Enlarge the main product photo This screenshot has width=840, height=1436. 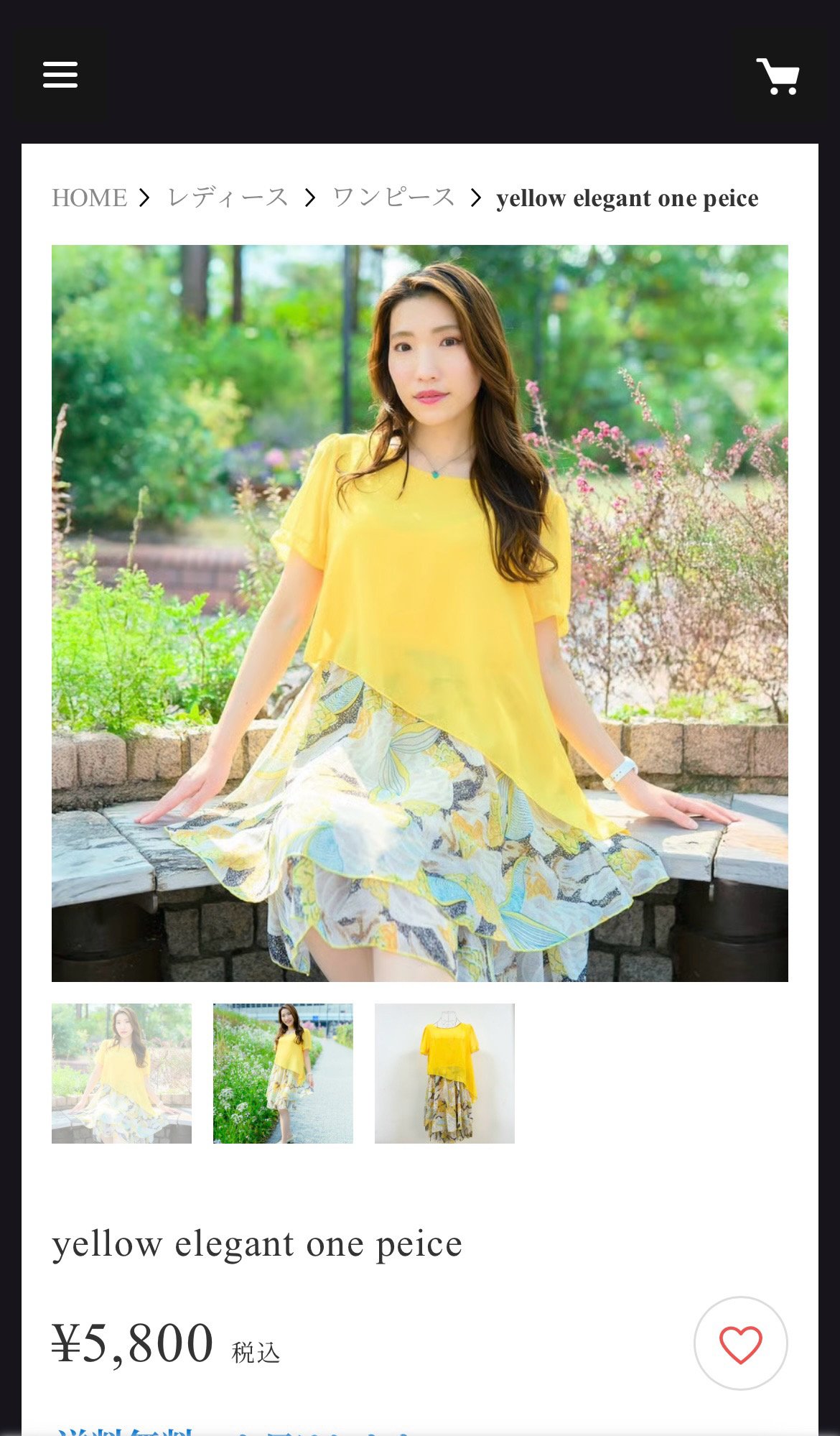pos(420,613)
